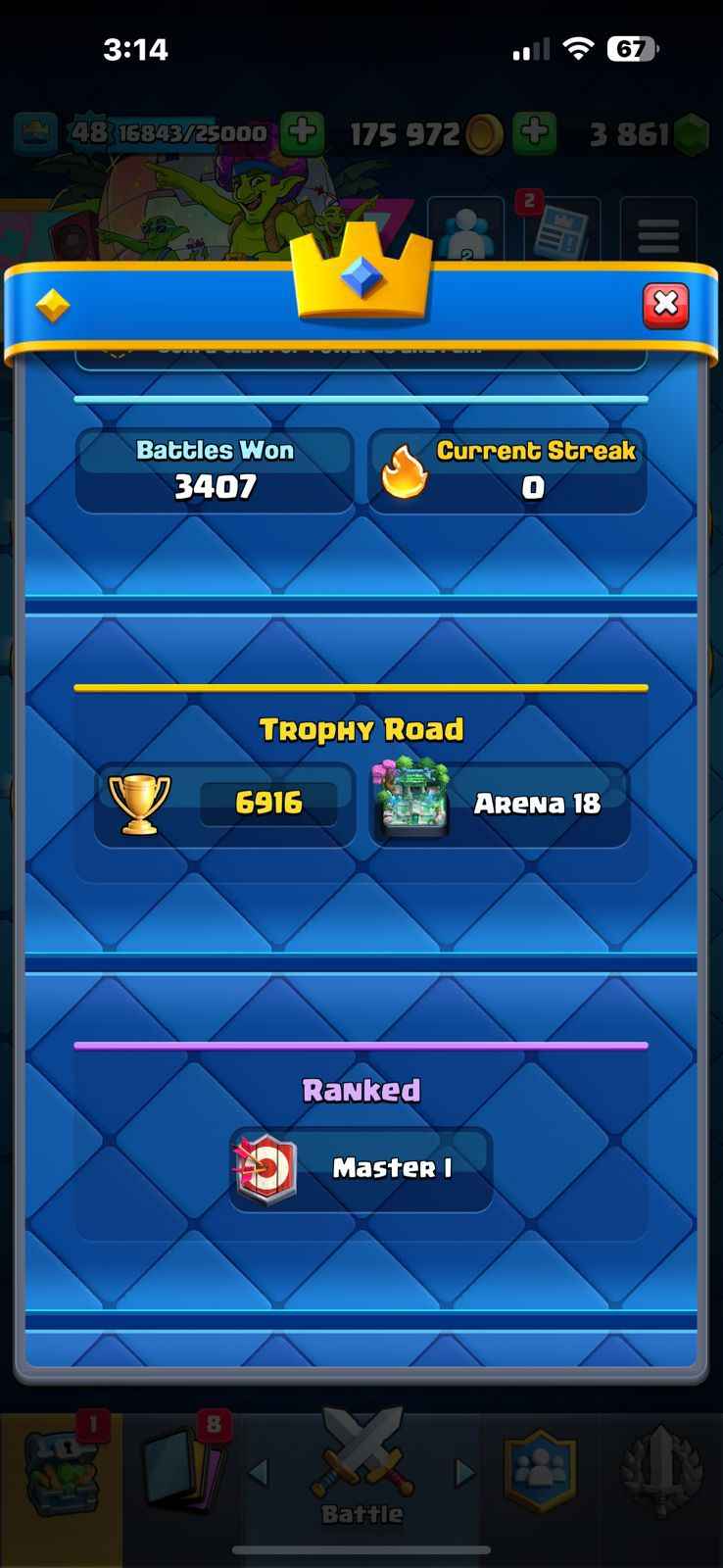Open the Master I ranked league info
This screenshot has width=723, height=1568.
(x=361, y=1168)
